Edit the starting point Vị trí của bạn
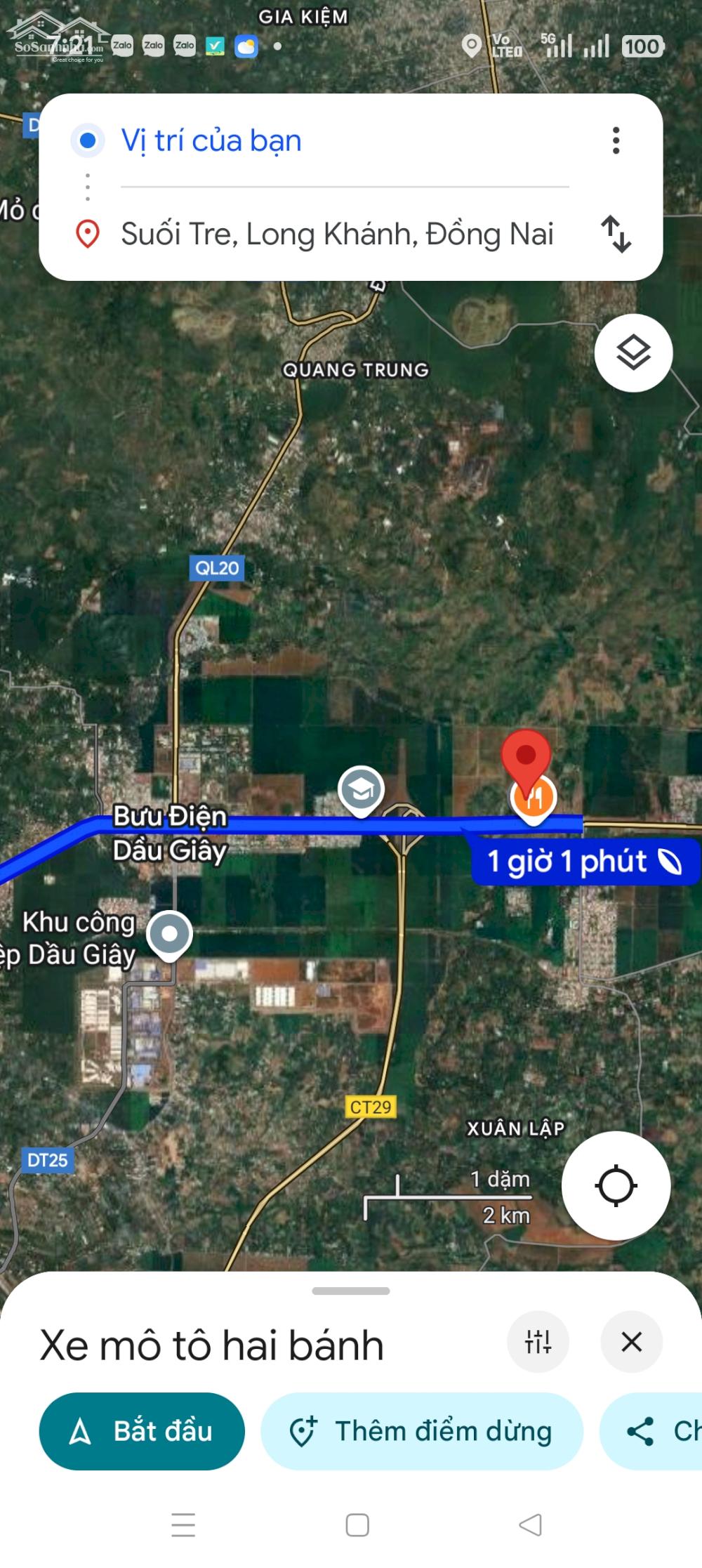 click(x=211, y=140)
